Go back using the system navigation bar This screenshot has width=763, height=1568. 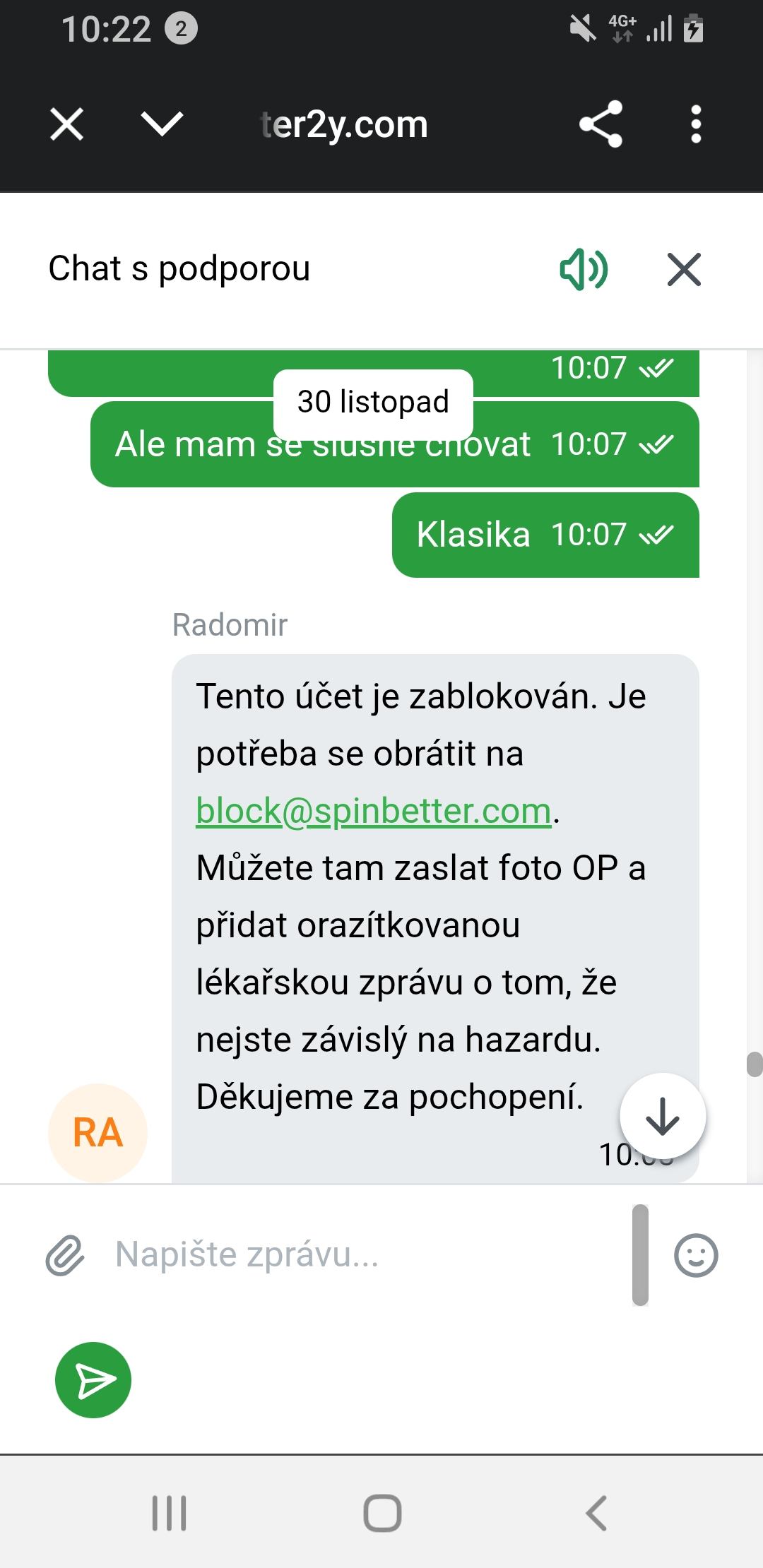596,1513
